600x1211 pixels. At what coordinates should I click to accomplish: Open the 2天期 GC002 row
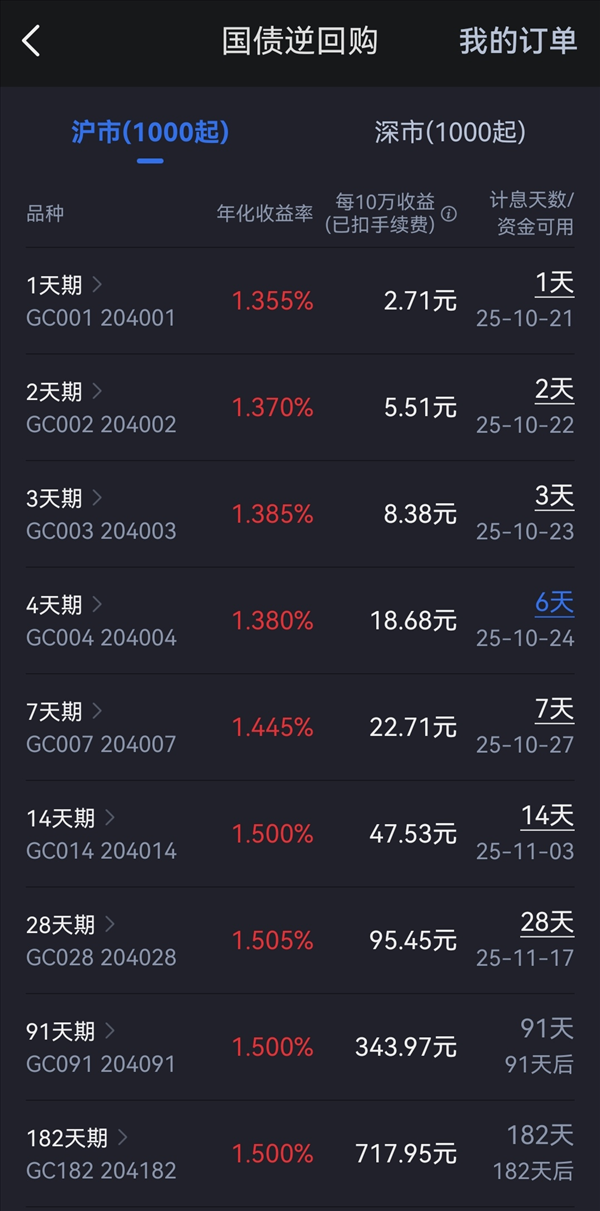coord(100,408)
